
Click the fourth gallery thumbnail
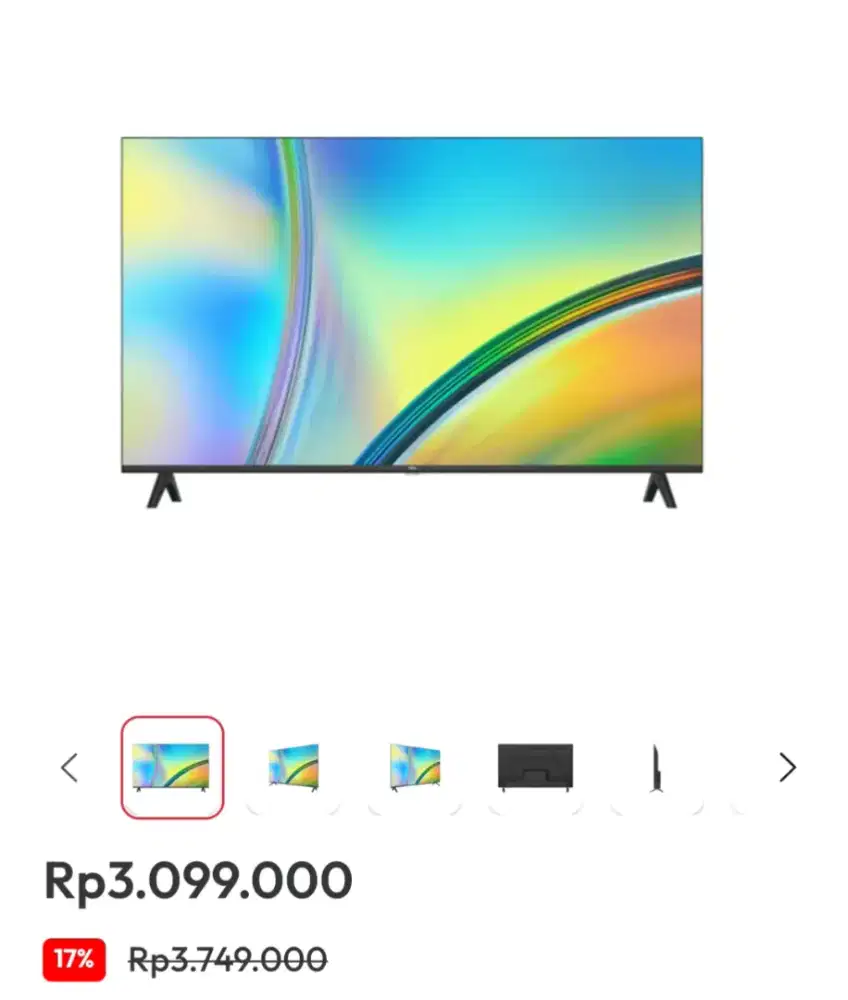[x=533, y=765]
